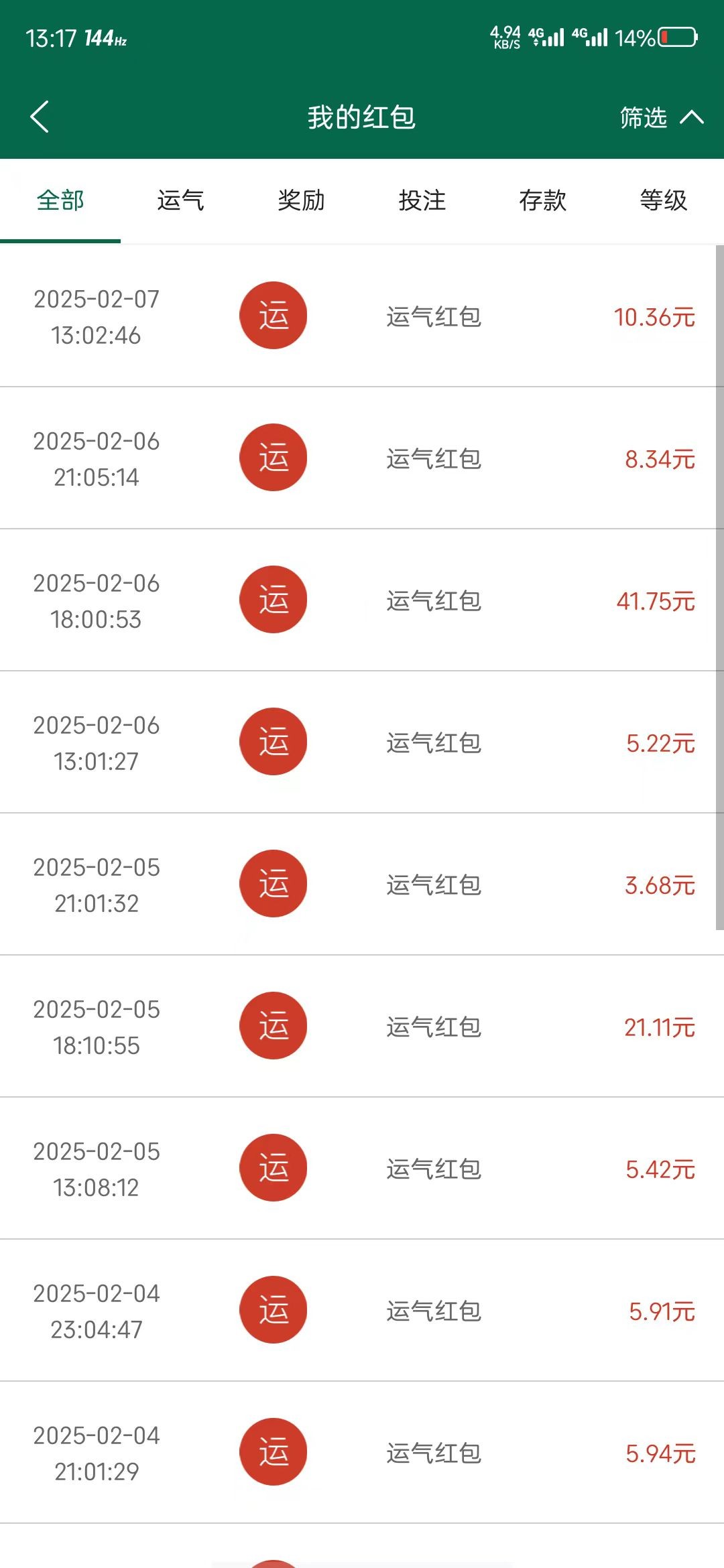Viewport: 724px width, 1568px height.
Task: View the 等级 tab
Action: (664, 200)
